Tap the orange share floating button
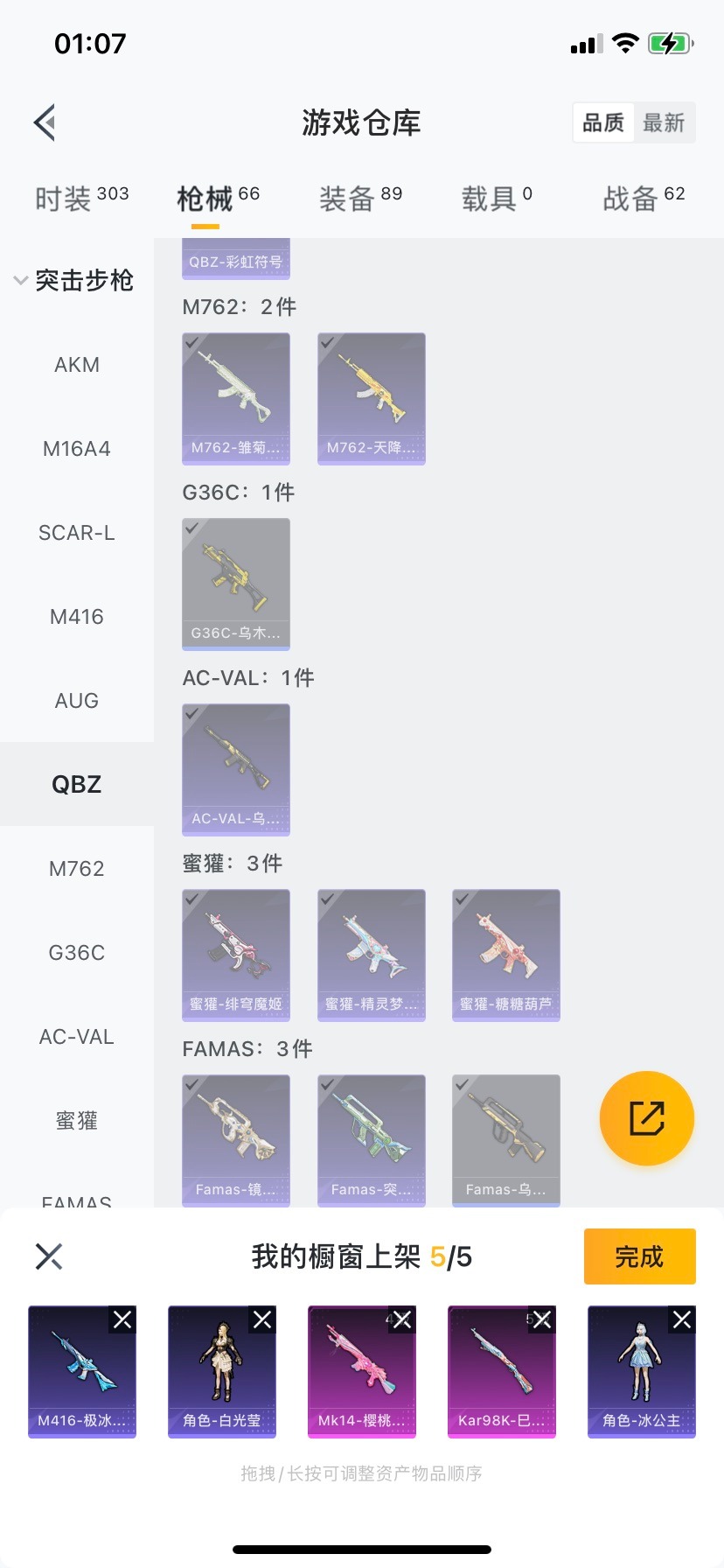This screenshot has height=1568, width=724. (x=647, y=1118)
